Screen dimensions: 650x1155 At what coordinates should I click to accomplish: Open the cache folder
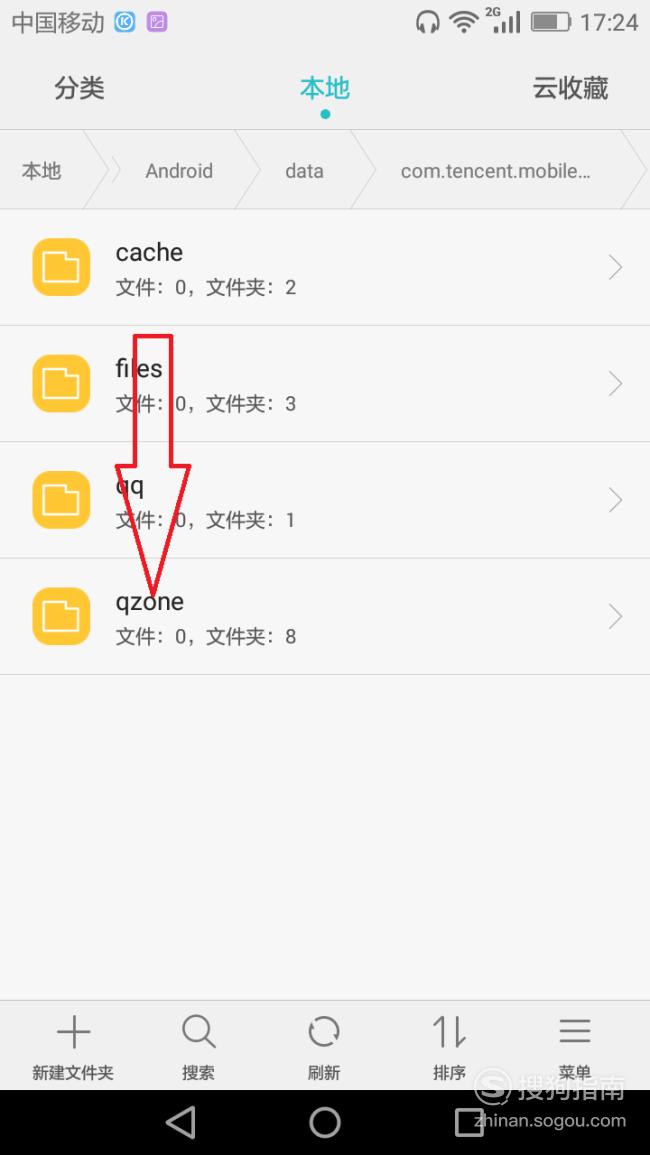pyautogui.click(x=325, y=267)
